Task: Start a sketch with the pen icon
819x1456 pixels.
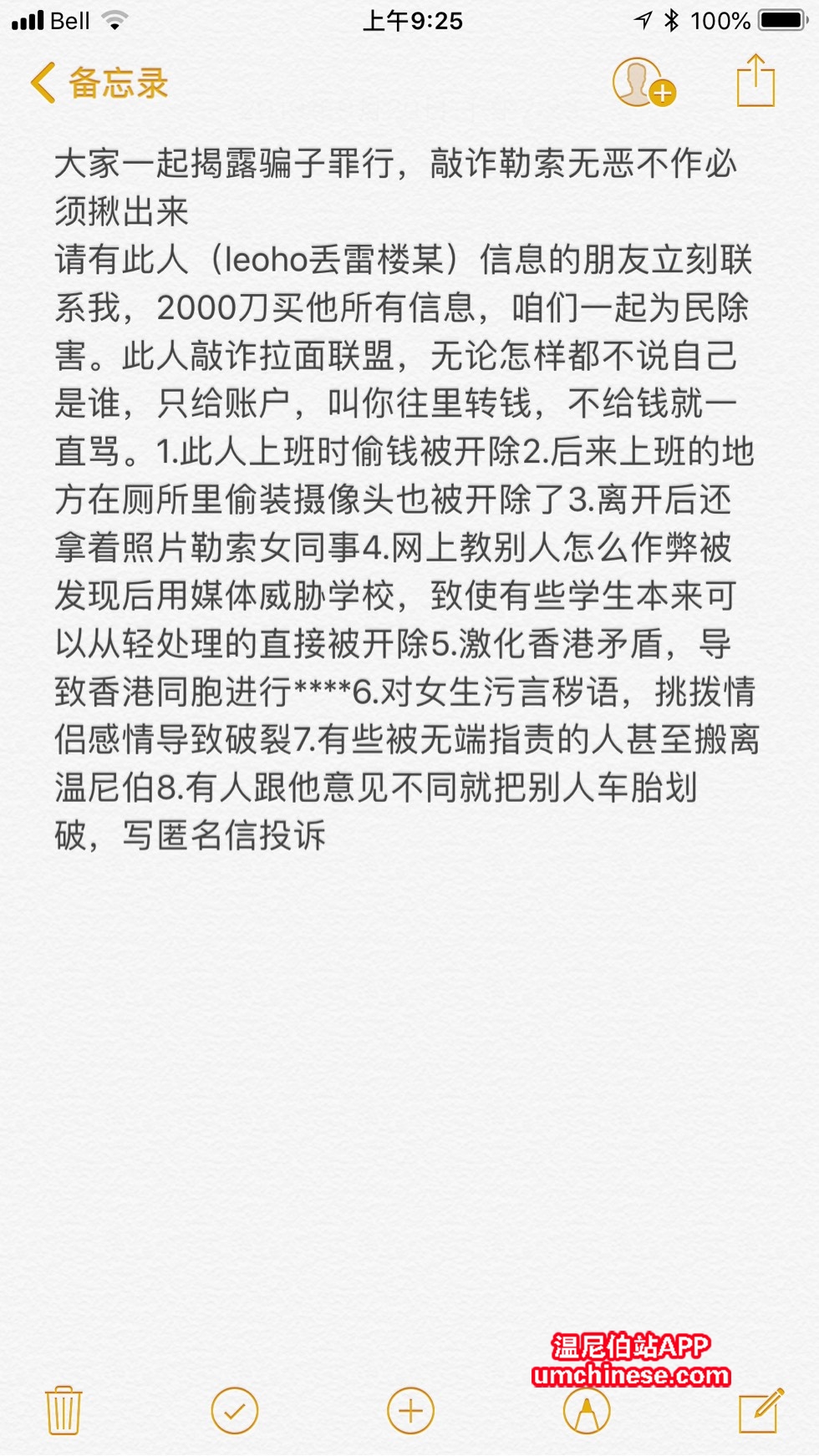Action: point(587,1411)
